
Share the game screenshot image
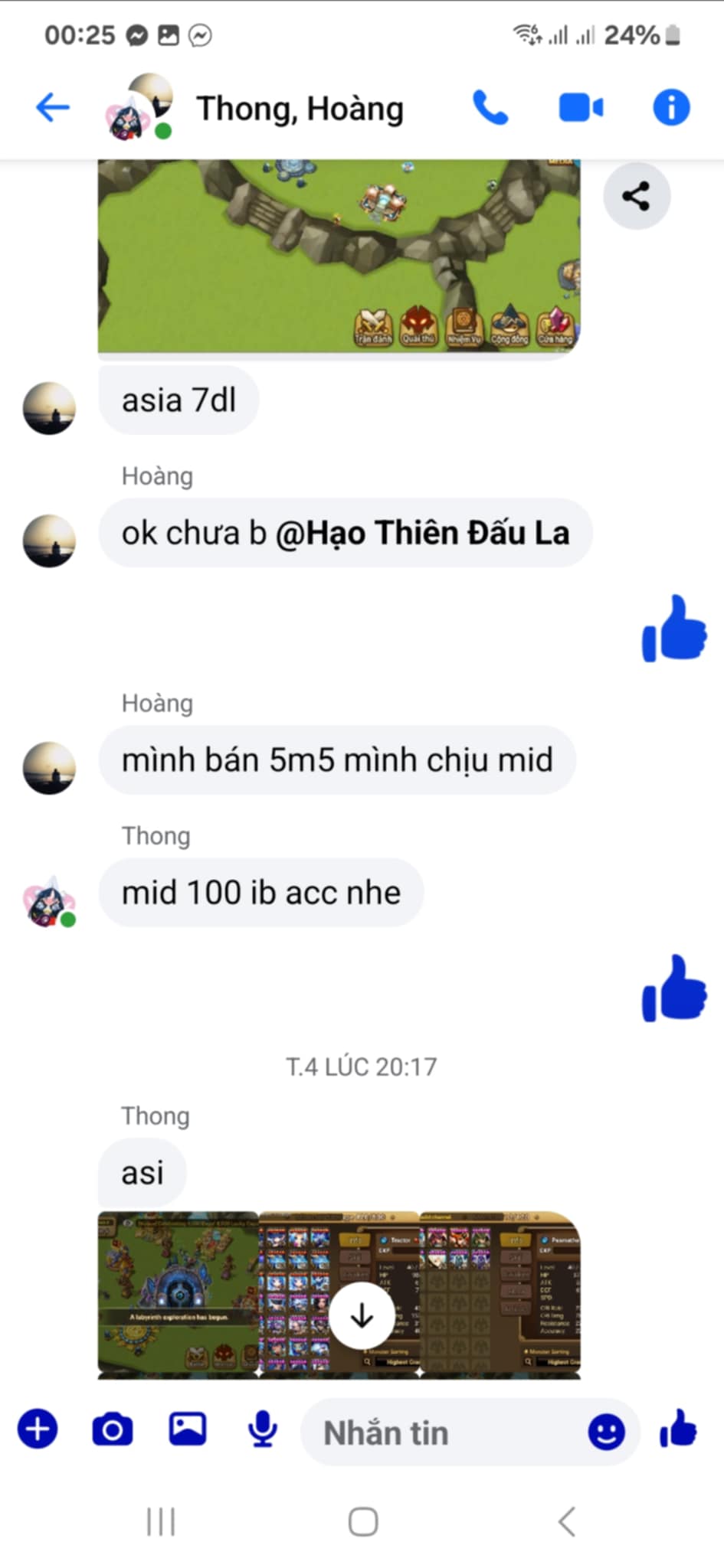point(636,197)
